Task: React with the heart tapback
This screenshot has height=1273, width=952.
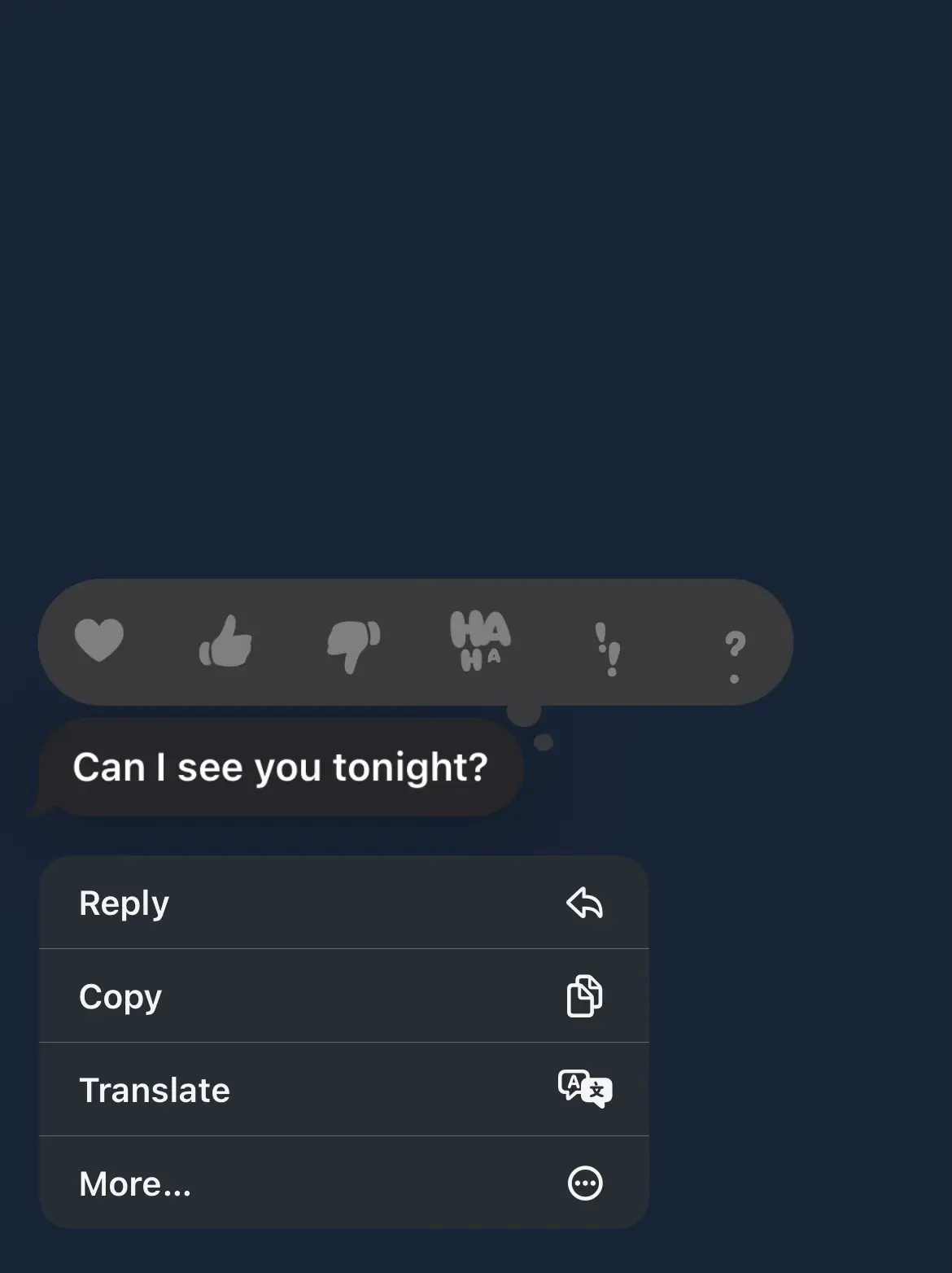Action: coord(99,641)
